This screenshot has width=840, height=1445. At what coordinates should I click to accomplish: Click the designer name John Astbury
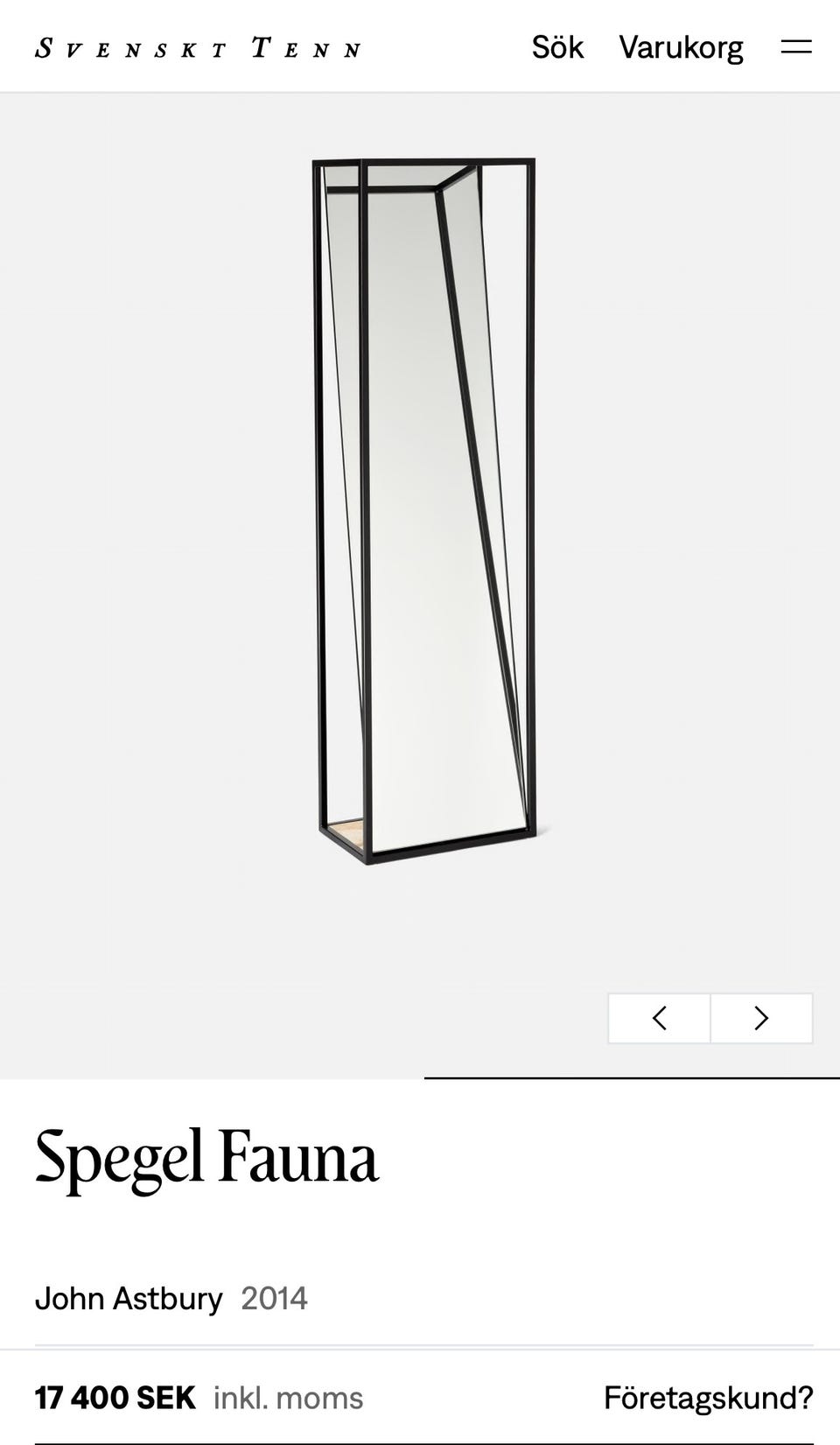click(129, 1298)
